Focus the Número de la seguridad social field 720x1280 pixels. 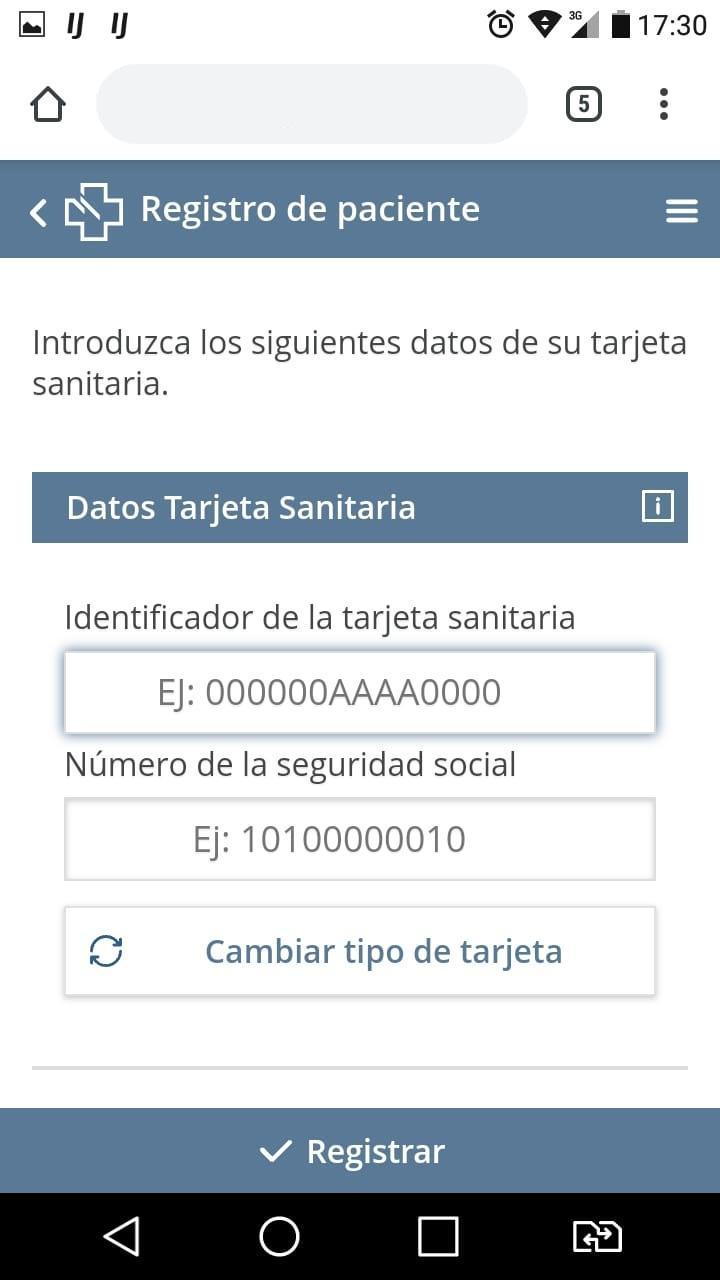(360, 839)
